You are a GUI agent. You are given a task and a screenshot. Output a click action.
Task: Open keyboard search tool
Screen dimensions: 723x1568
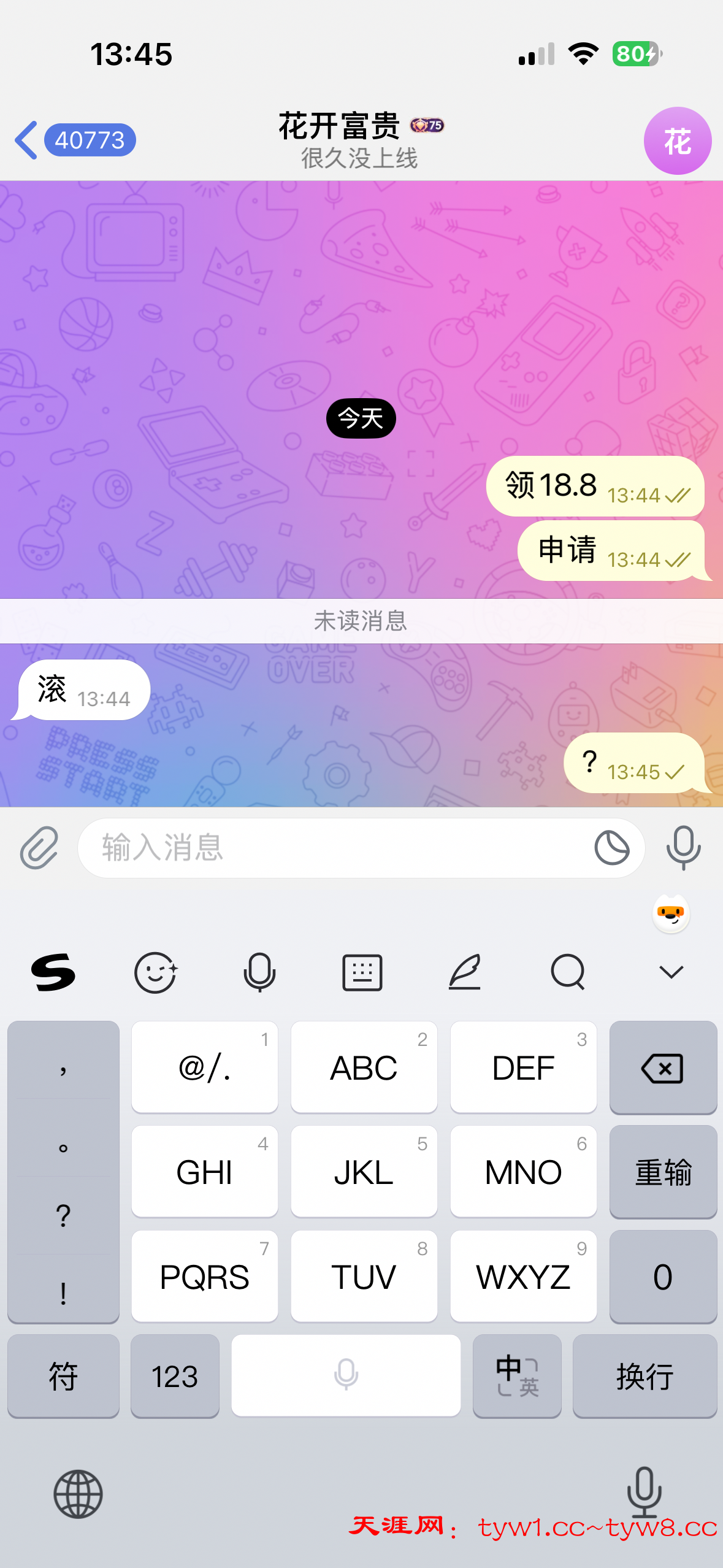pos(568,972)
